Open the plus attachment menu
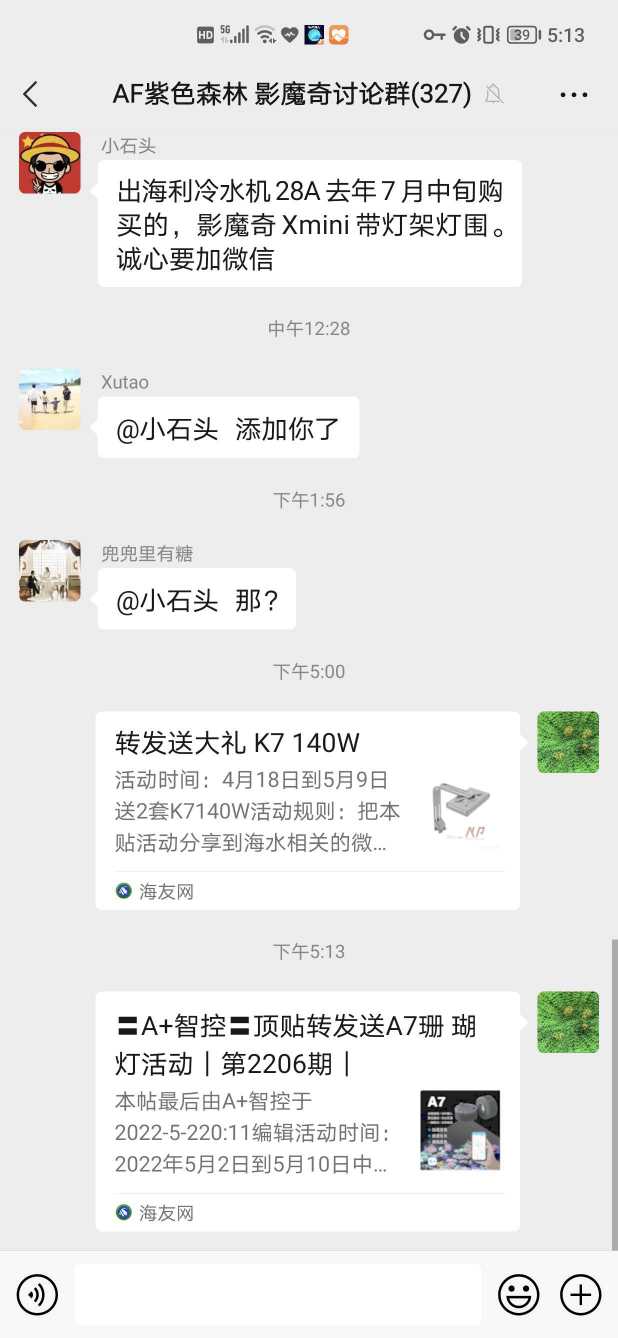The height and width of the screenshot is (1338, 618). (x=580, y=1295)
